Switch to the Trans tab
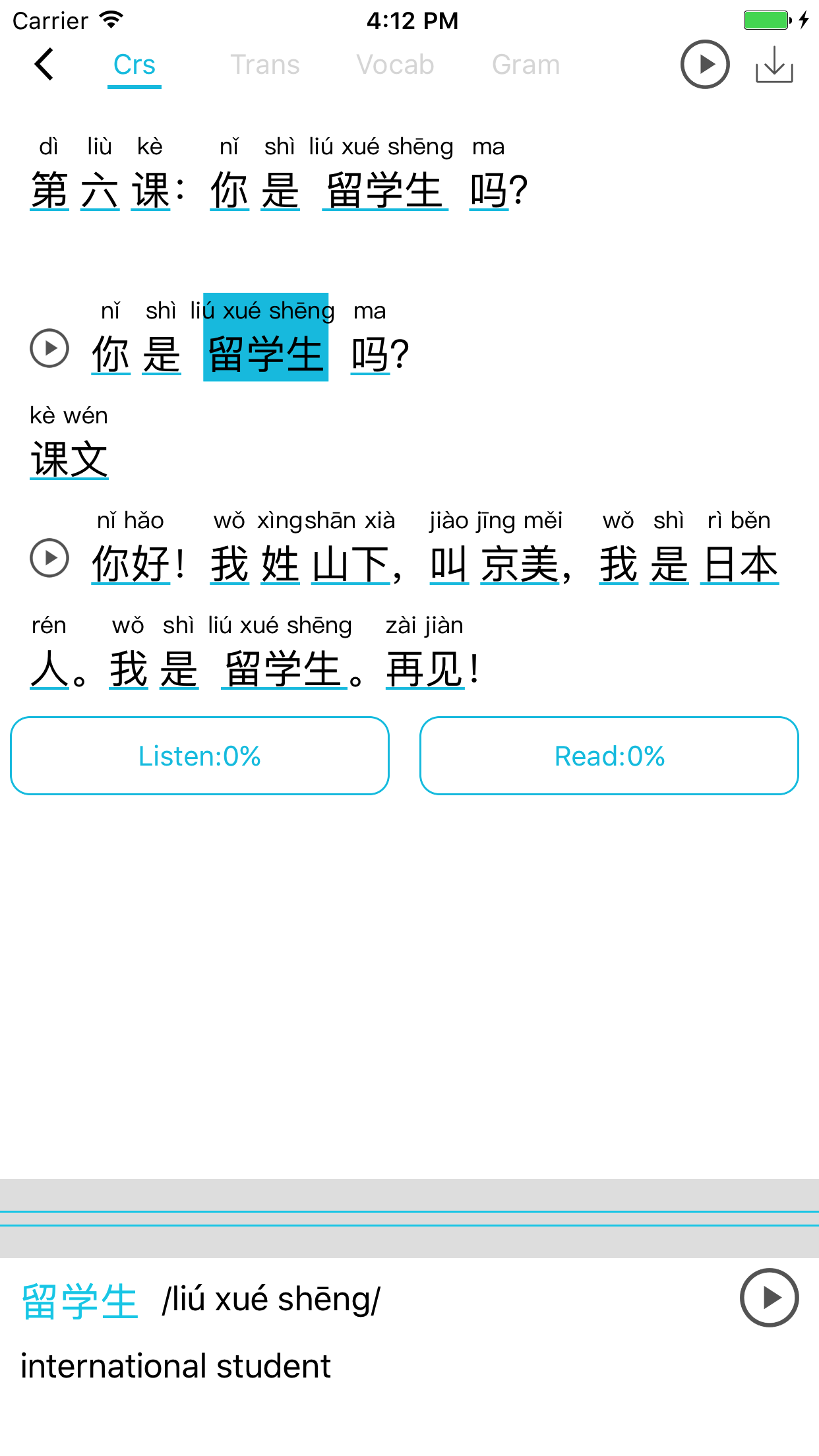Screen dimensions: 819x1456 tap(265, 65)
